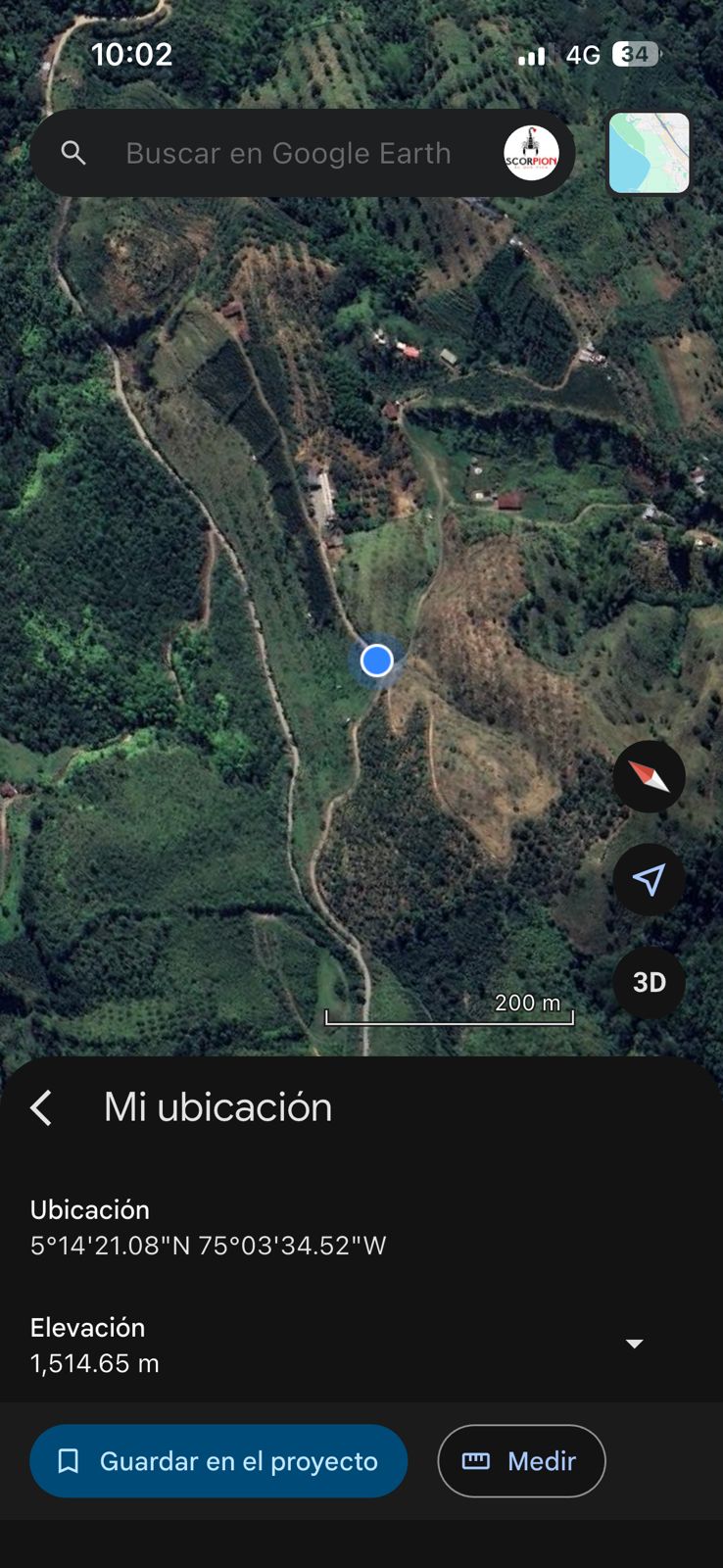
Task: Tap the Buscar en Google Earth search field
Action: click(x=288, y=154)
